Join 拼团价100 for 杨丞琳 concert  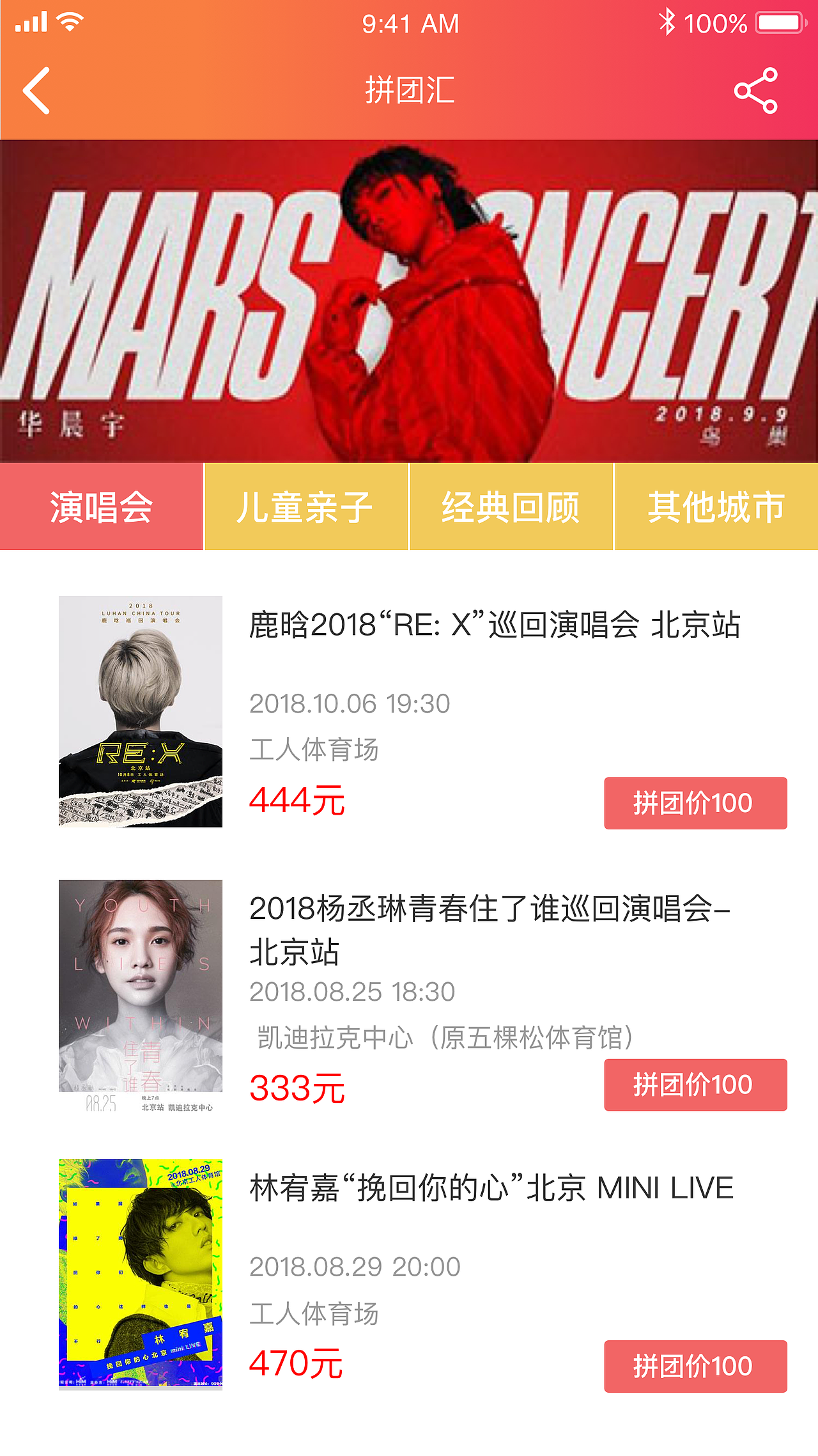point(695,1085)
